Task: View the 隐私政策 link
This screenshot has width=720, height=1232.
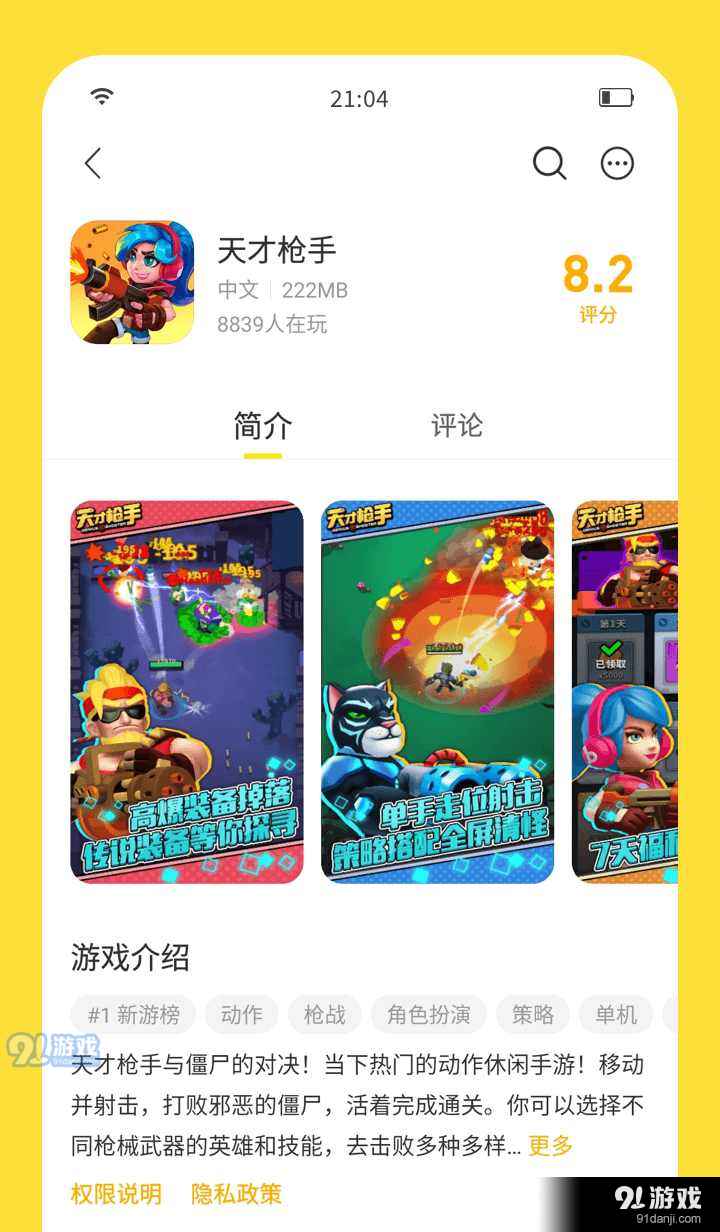Action: [x=237, y=1194]
